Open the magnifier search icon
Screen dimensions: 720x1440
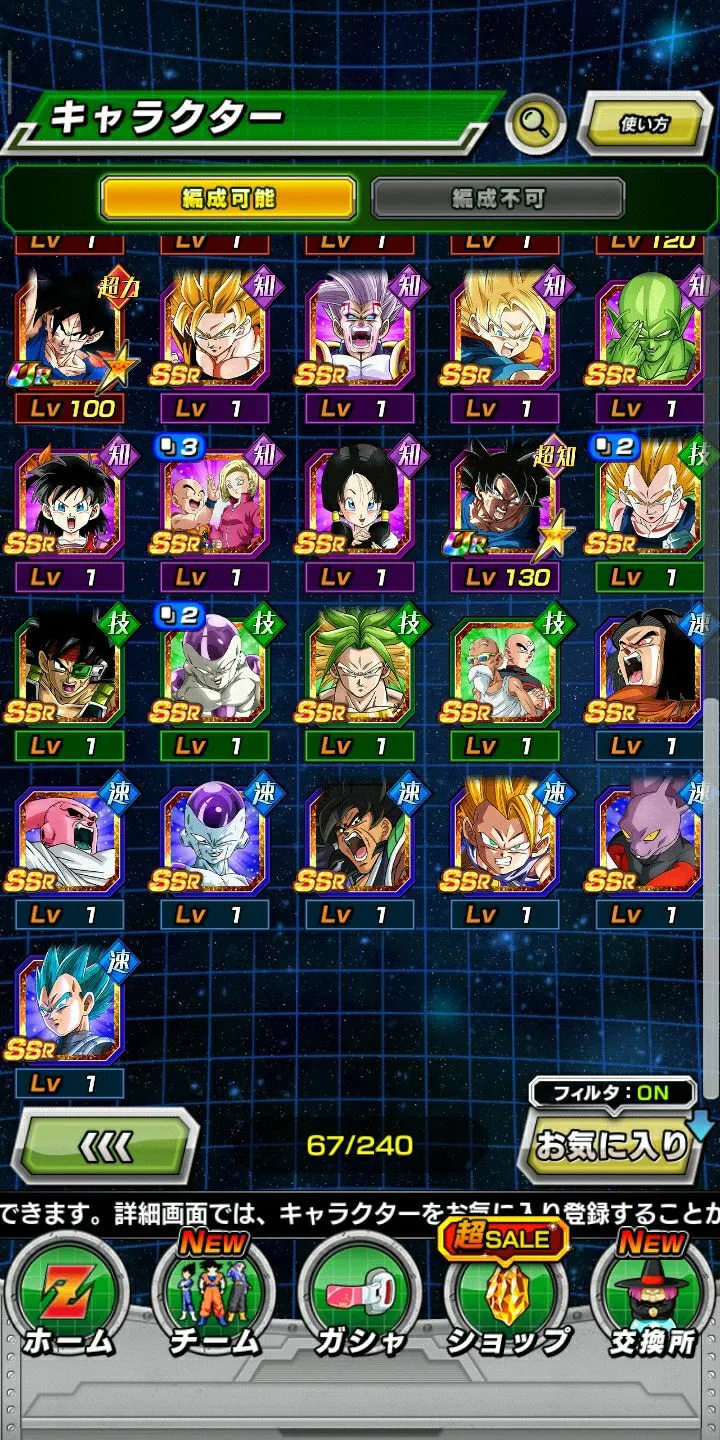point(536,124)
